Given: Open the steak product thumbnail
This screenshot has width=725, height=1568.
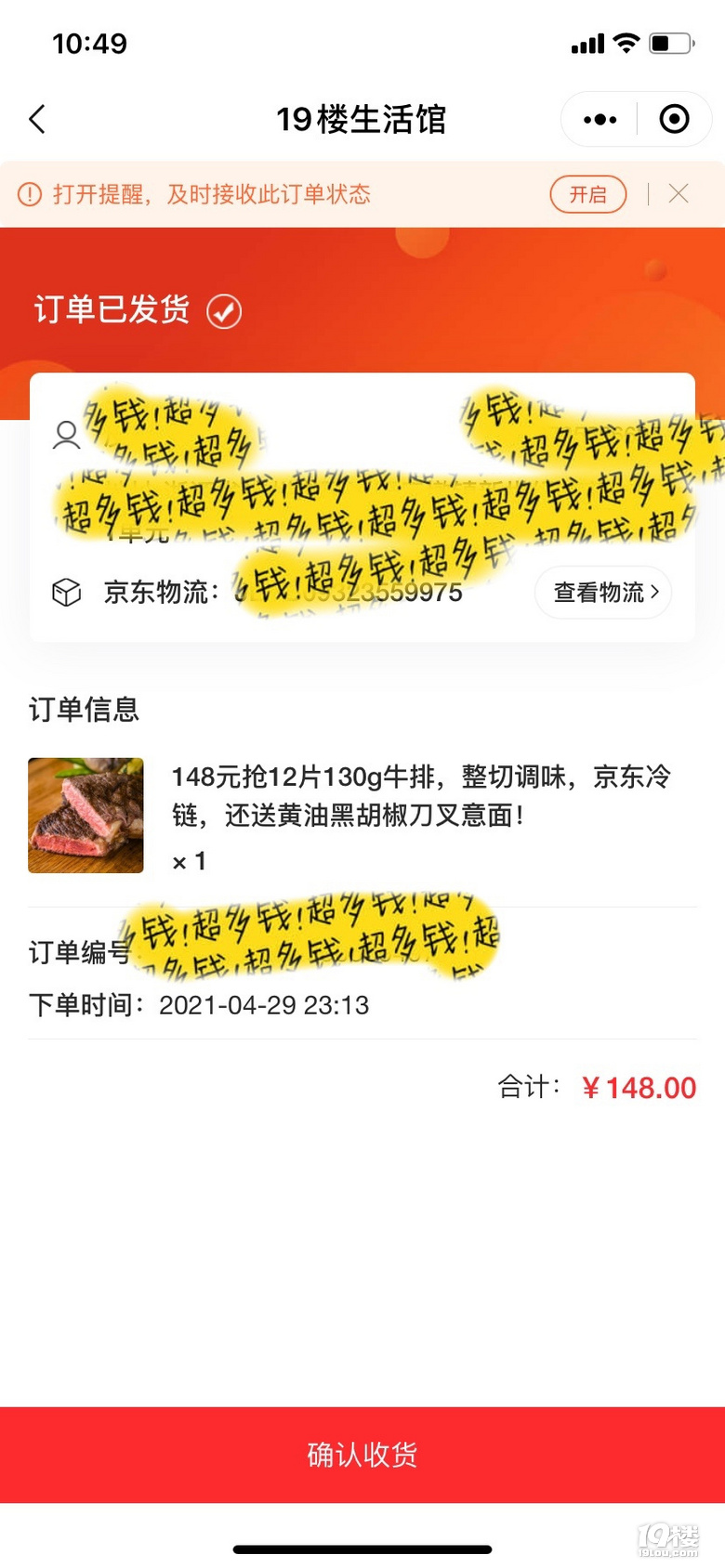Looking at the screenshot, I should coord(86,815).
